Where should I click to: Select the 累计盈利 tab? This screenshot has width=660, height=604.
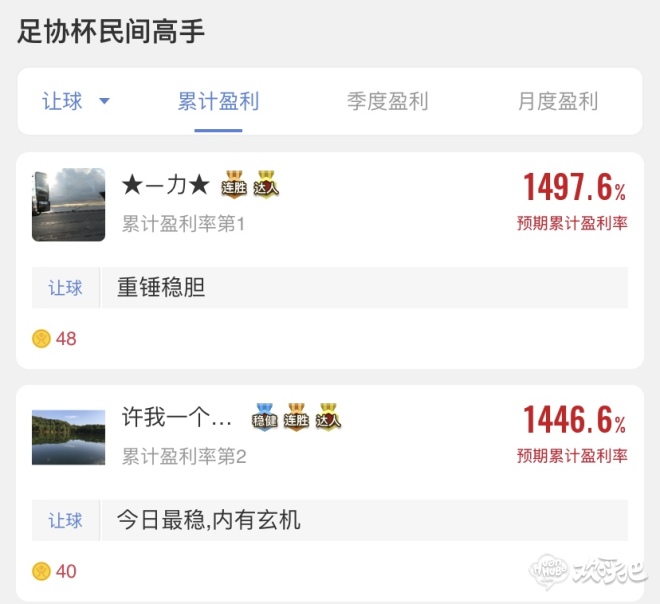(218, 101)
